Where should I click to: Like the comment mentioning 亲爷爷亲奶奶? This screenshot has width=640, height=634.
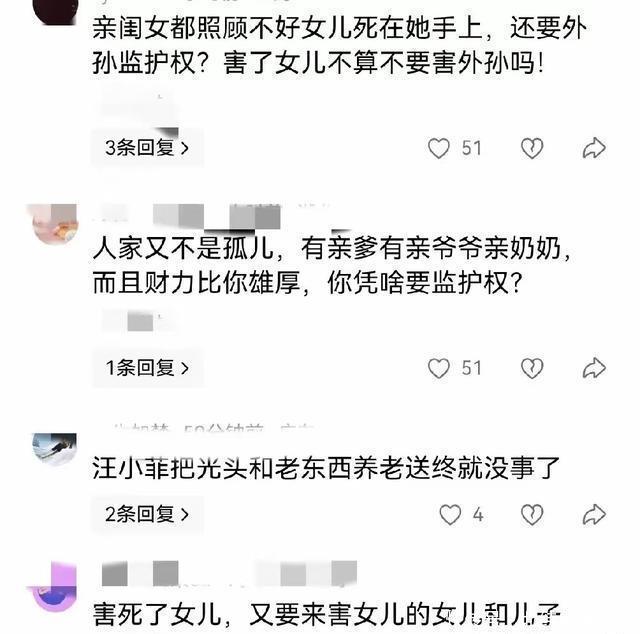439,368
